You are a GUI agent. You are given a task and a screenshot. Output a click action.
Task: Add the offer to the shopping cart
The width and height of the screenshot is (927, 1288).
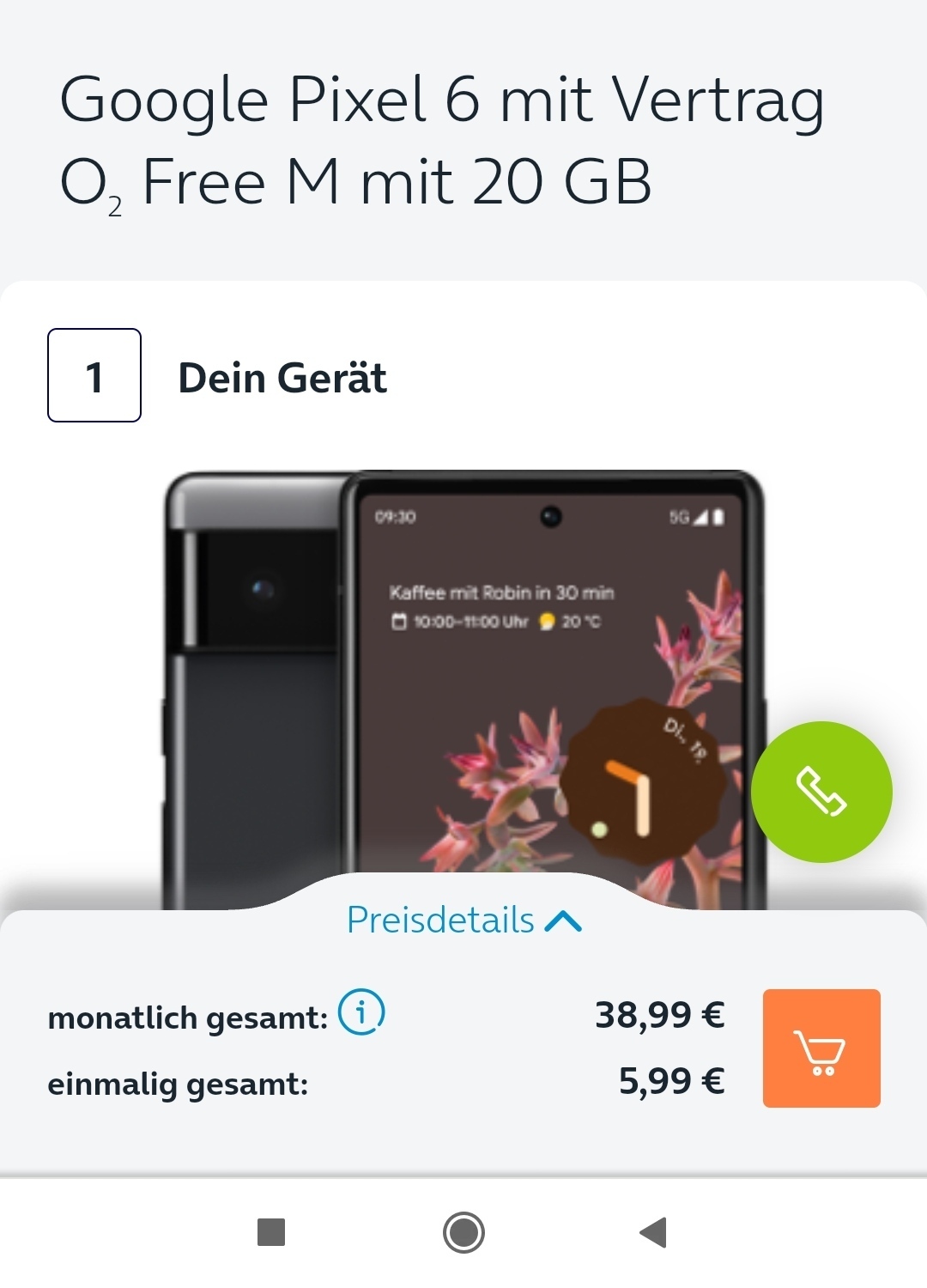821,1048
